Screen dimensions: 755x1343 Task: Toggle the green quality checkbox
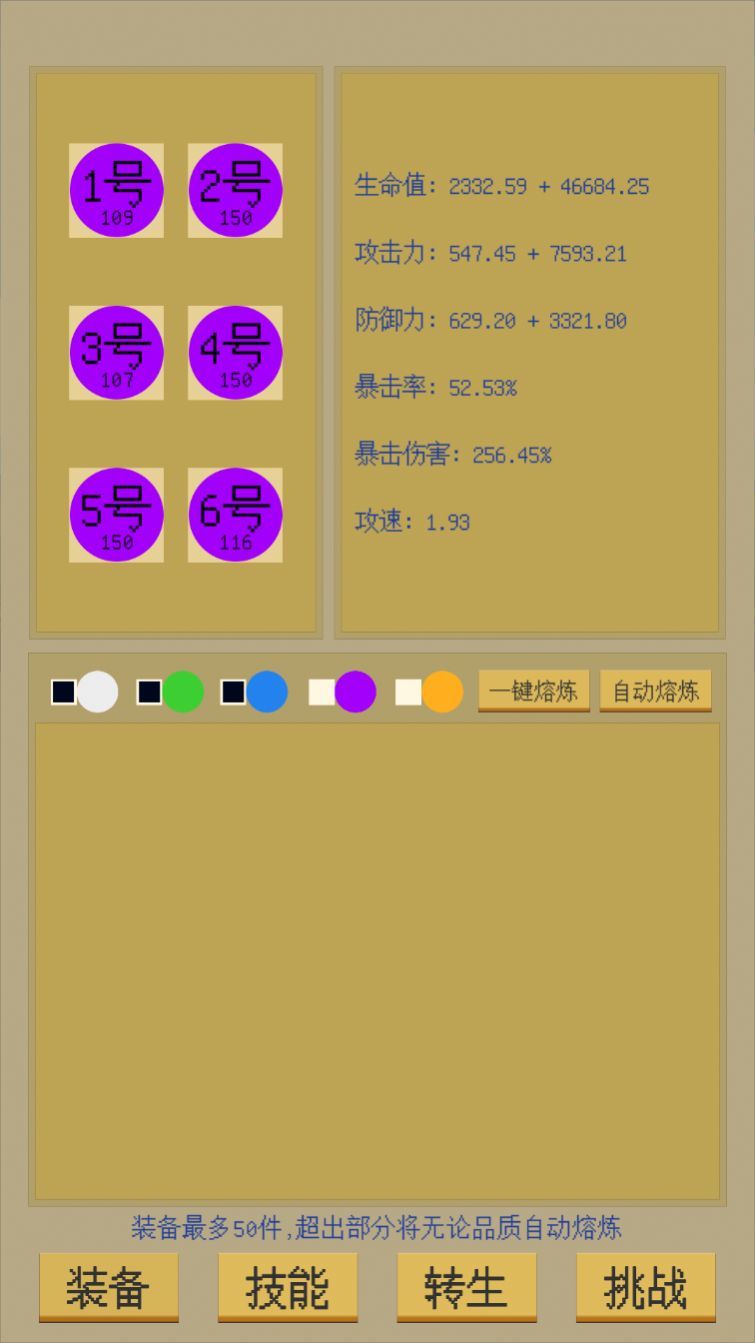[x=149, y=692]
